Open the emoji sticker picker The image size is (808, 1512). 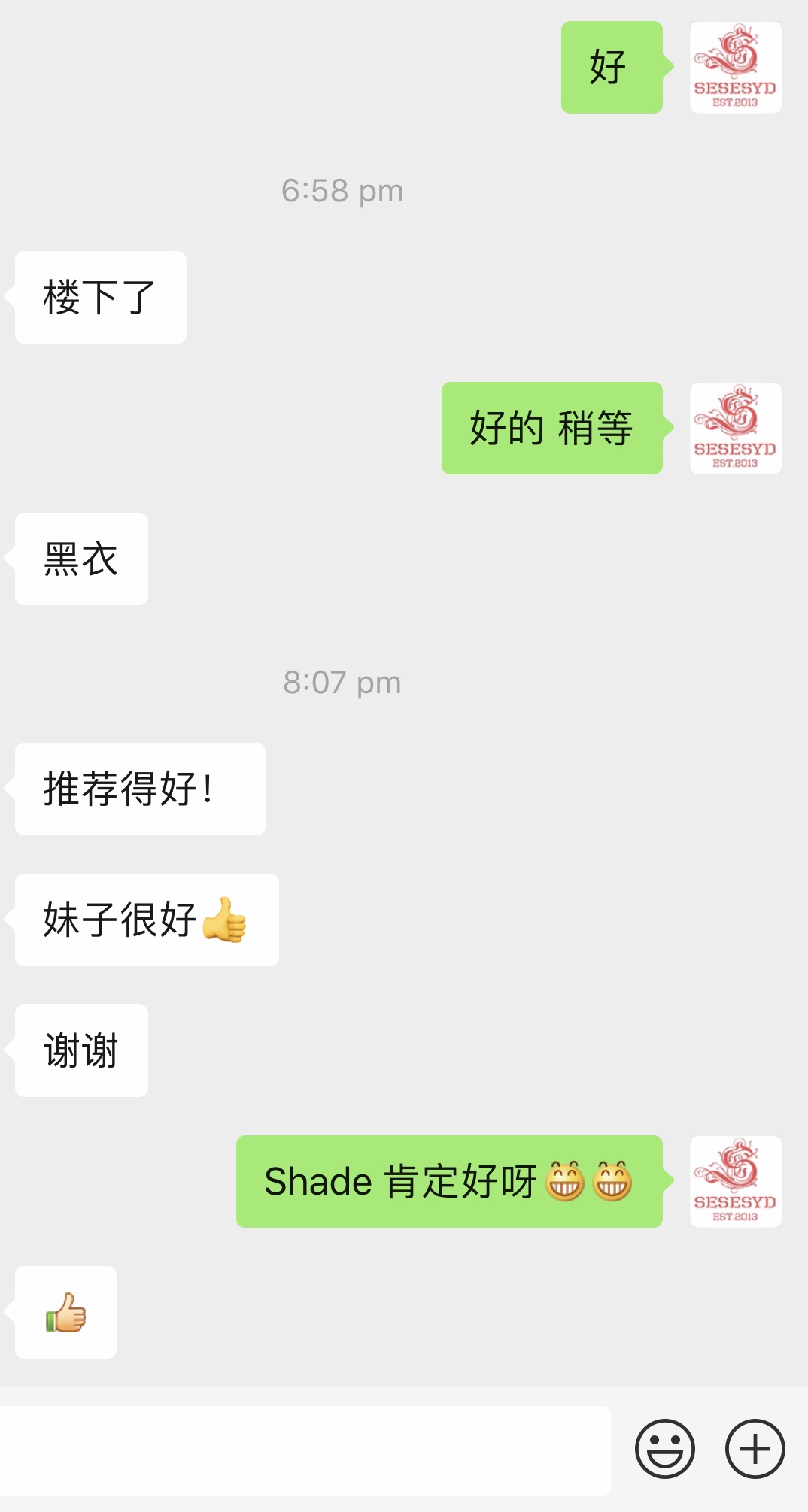664,1449
